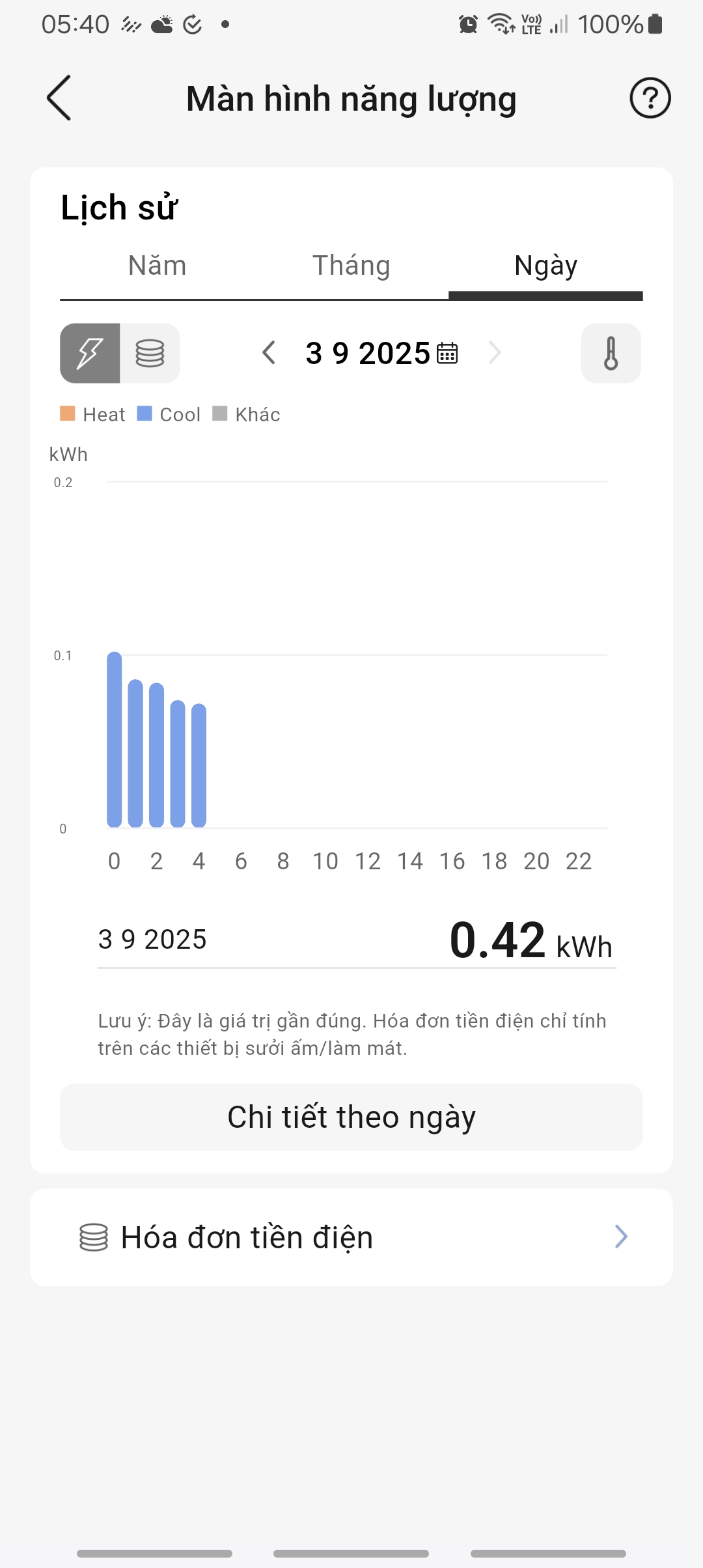Image resolution: width=703 pixels, height=1568 pixels.
Task: Go to the next day arrow
Action: point(495,353)
